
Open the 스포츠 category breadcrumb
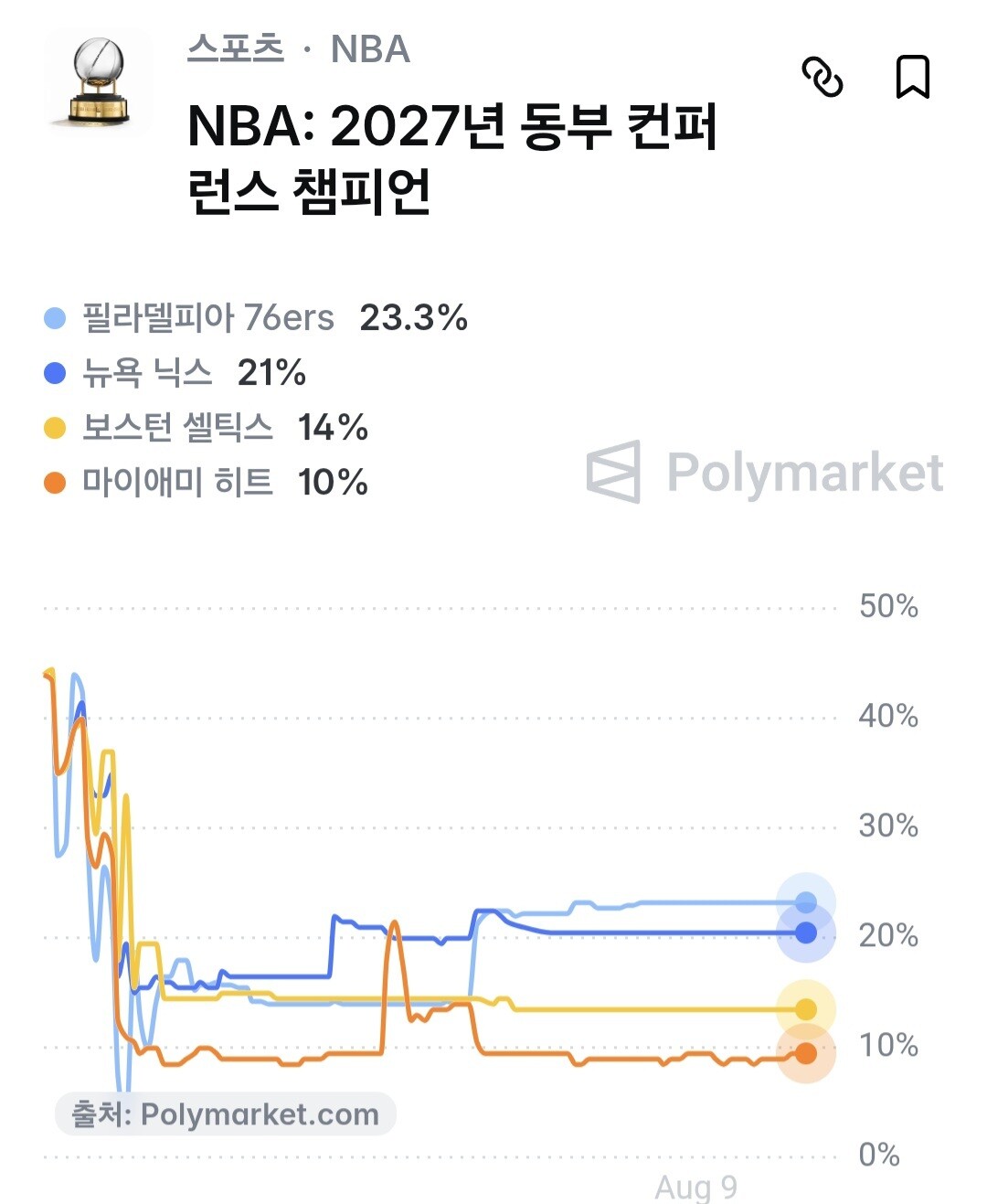(236, 48)
